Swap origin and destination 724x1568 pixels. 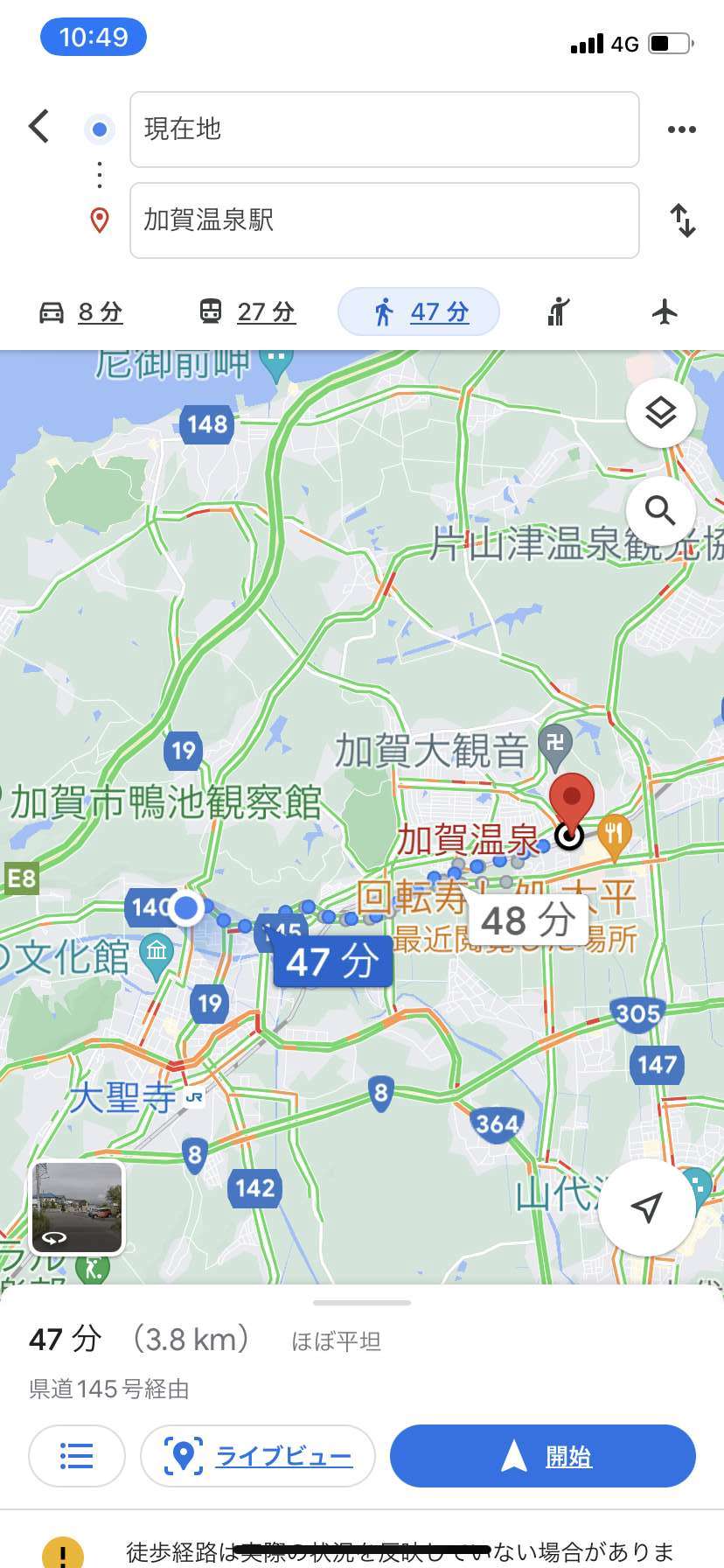683,220
